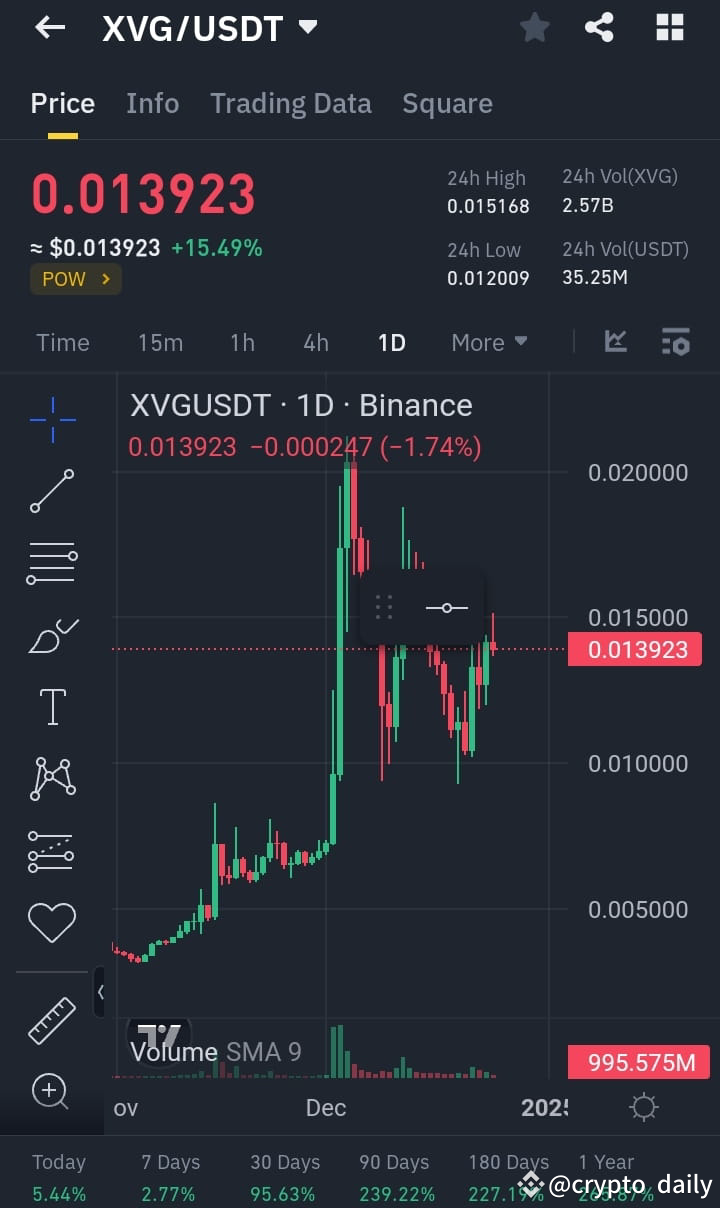Switch to the Trading Data tab
This screenshot has height=1208, width=720.
click(291, 103)
